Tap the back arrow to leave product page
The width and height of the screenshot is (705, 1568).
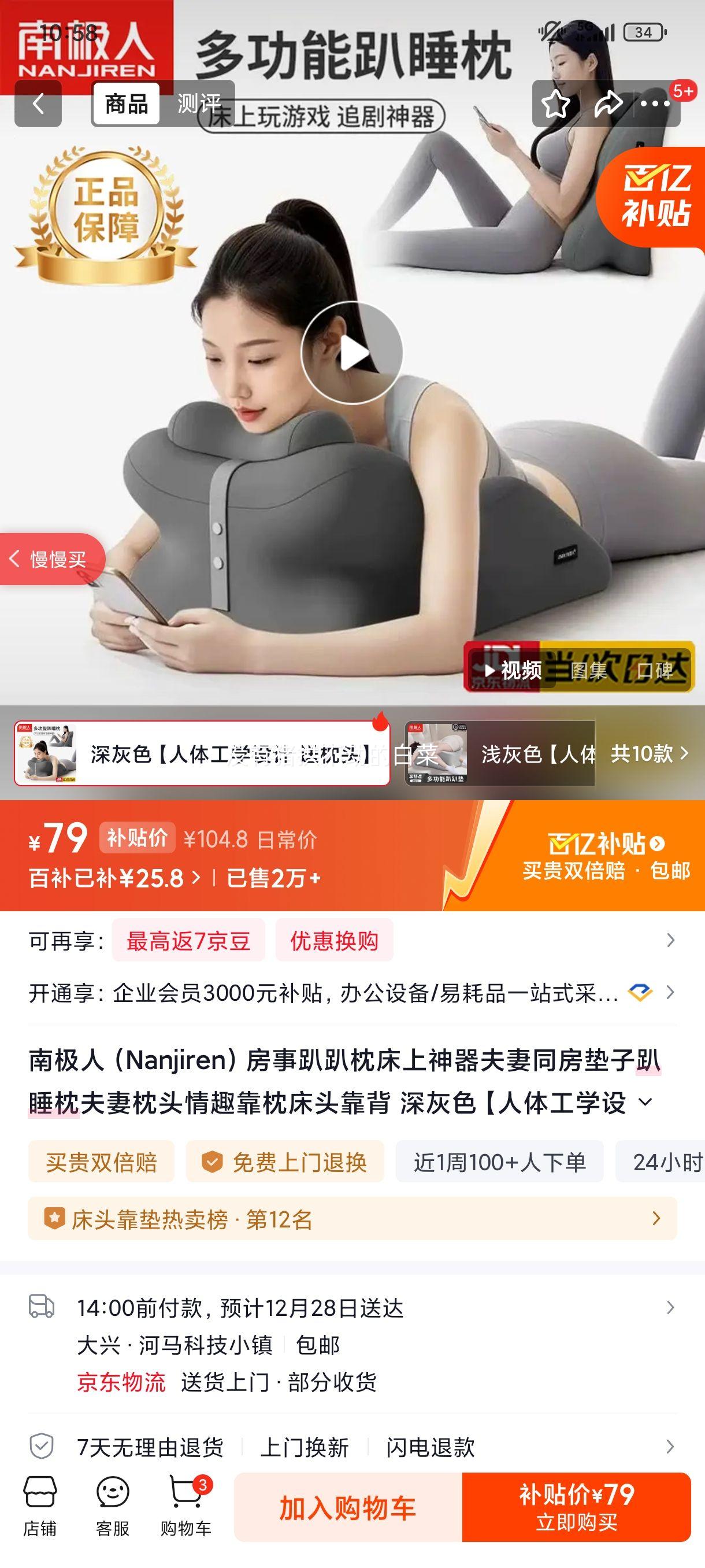[x=38, y=105]
